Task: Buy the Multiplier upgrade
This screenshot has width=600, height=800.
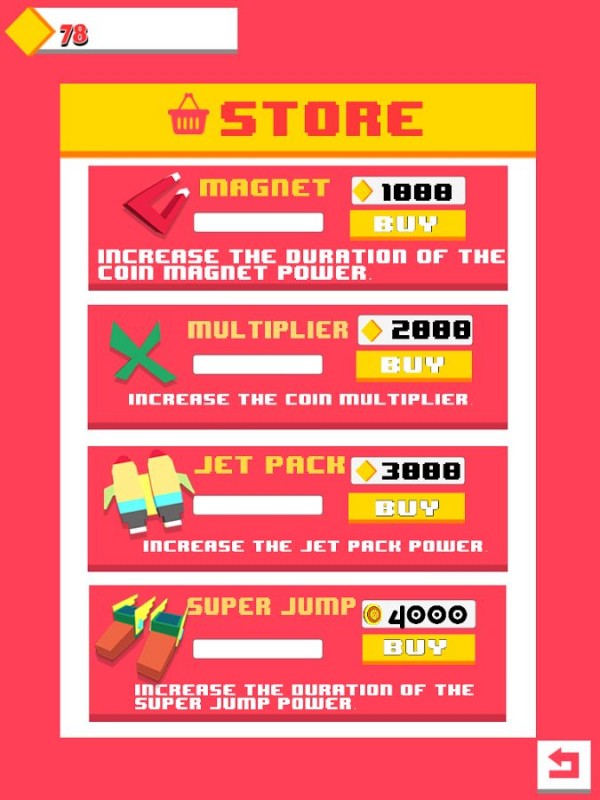Action: 413,364
